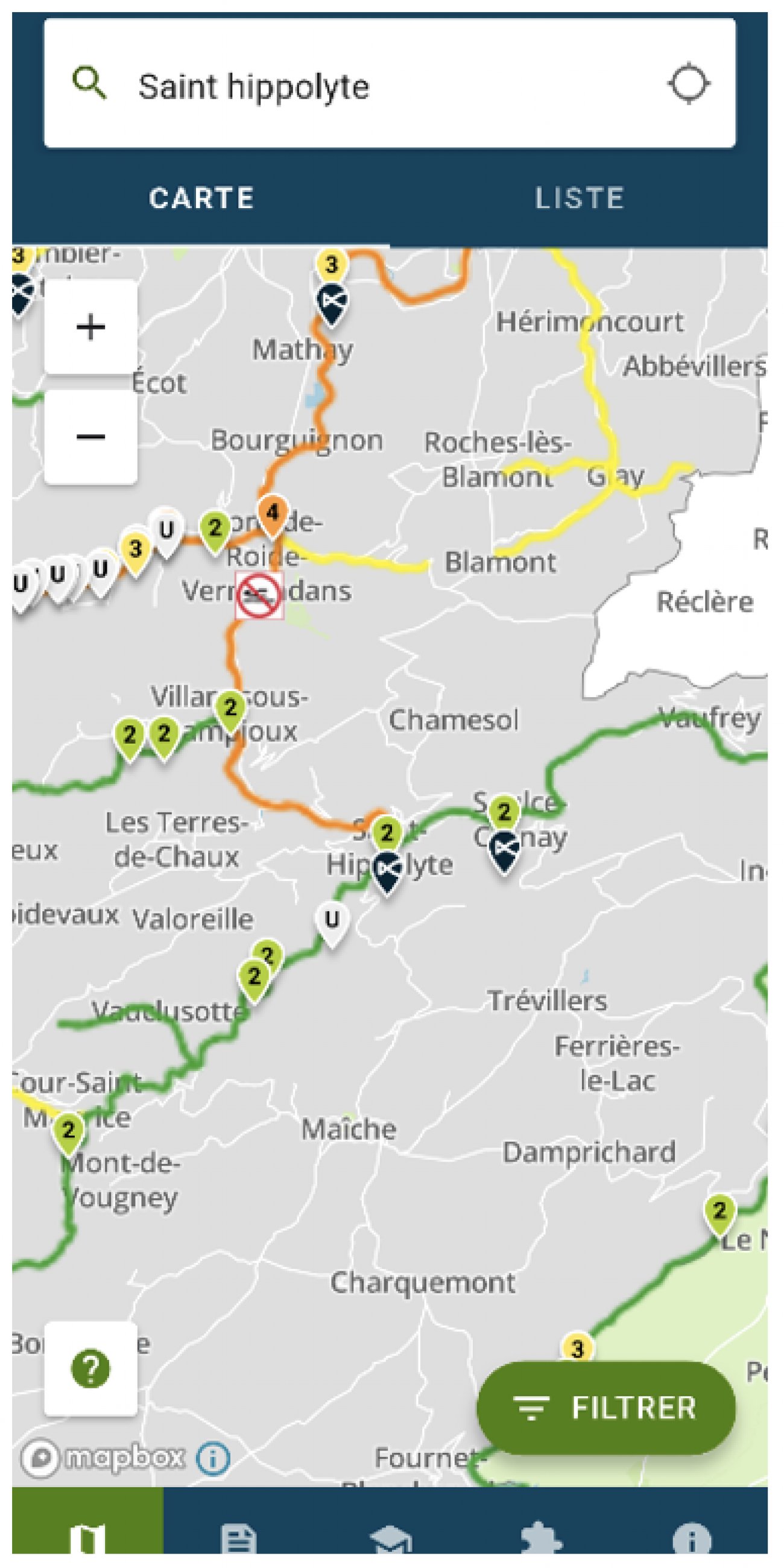Open the documents tab in bottom bar
The width and height of the screenshot is (784, 1568).
[x=239, y=1539]
